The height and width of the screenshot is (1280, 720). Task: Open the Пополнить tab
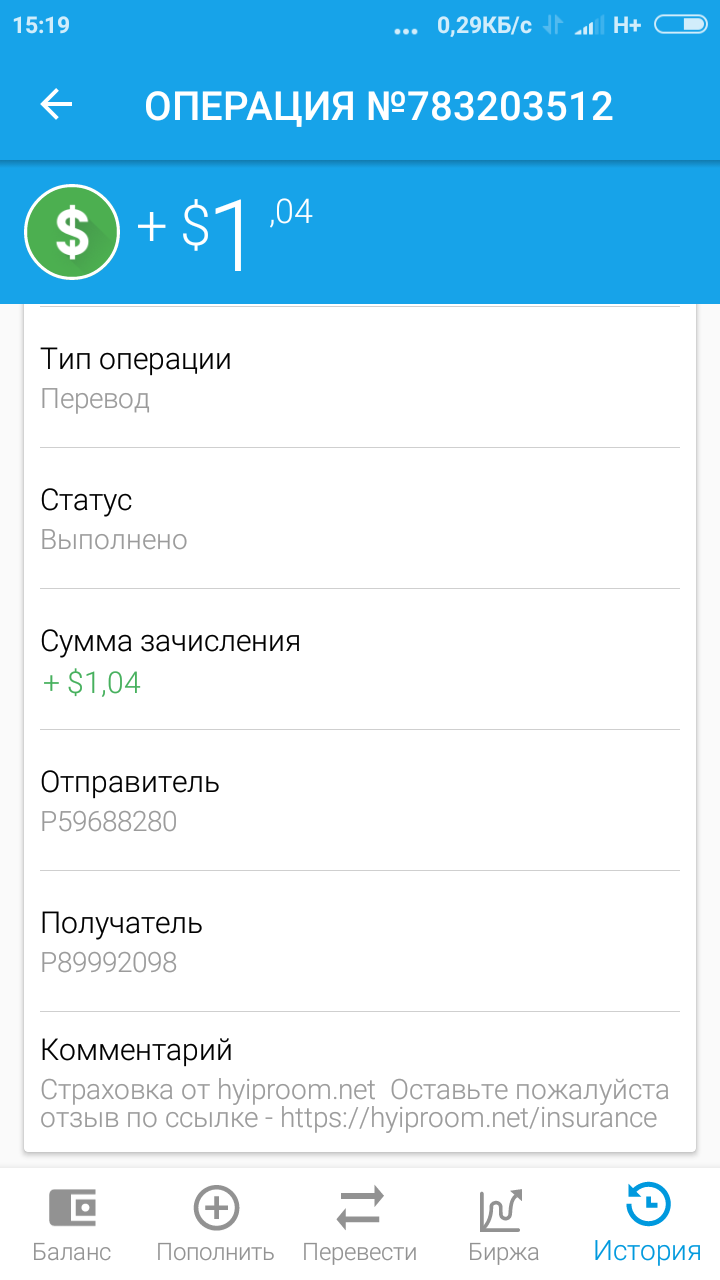(x=216, y=1224)
